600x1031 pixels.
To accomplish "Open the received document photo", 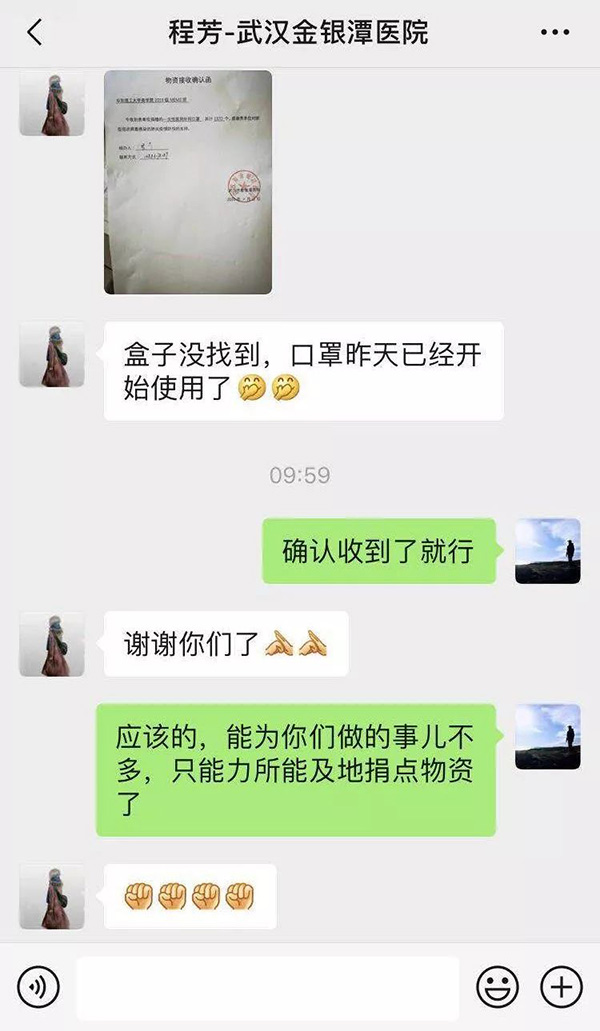I will [188, 182].
